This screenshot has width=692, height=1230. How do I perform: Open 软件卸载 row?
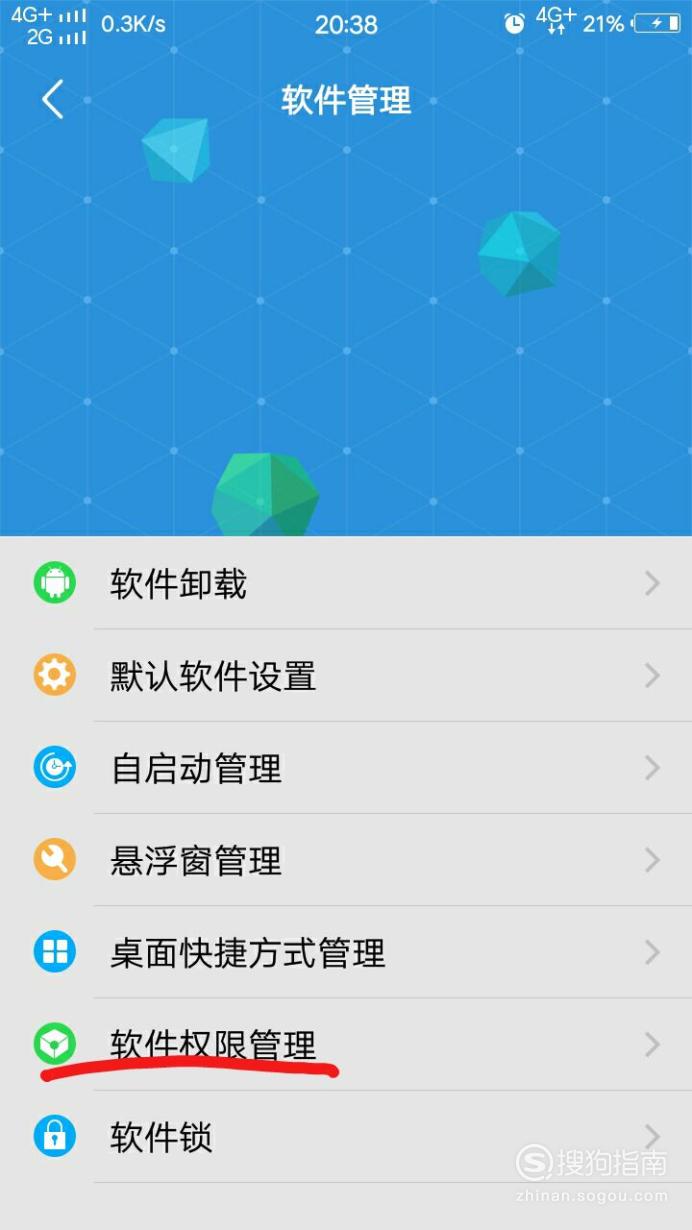point(346,583)
